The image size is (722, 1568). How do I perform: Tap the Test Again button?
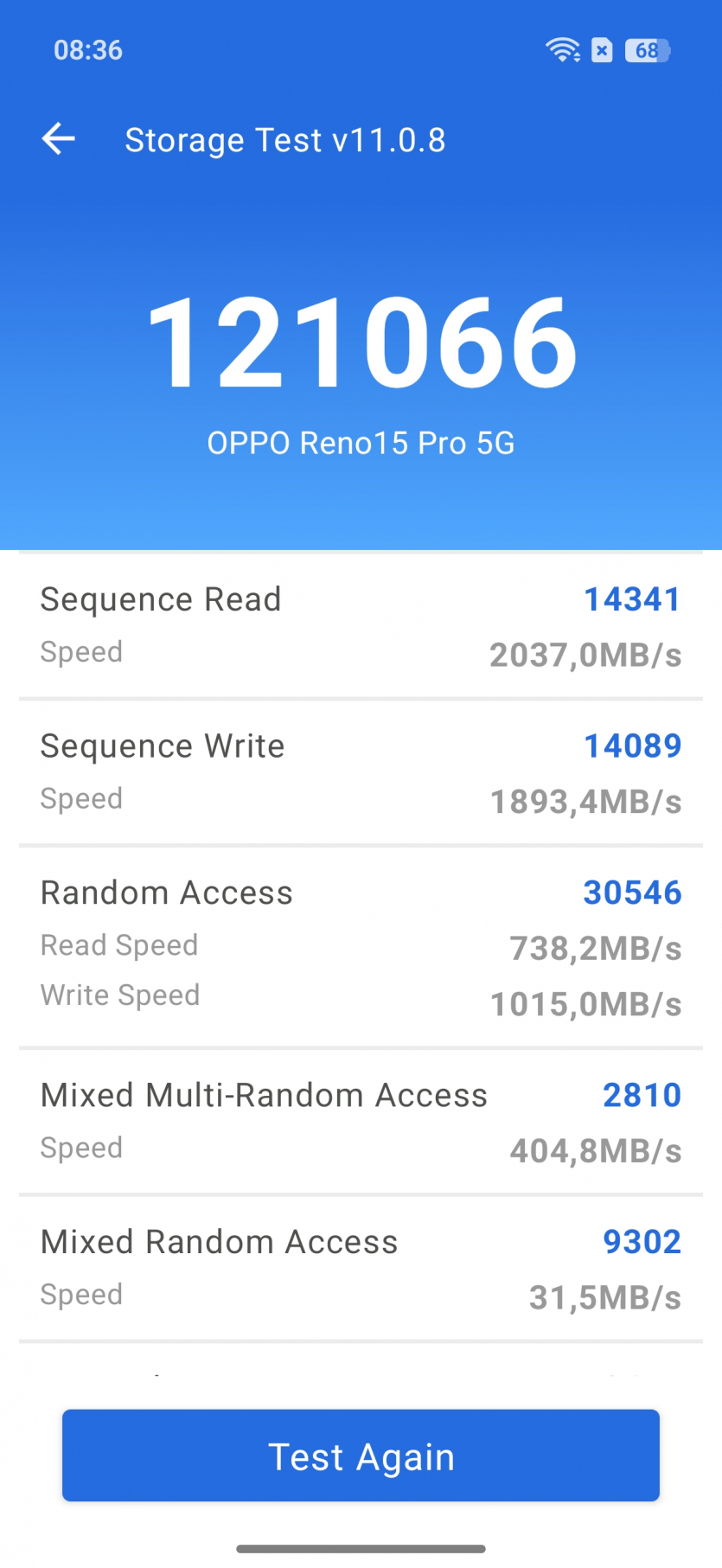tap(361, 1456)
